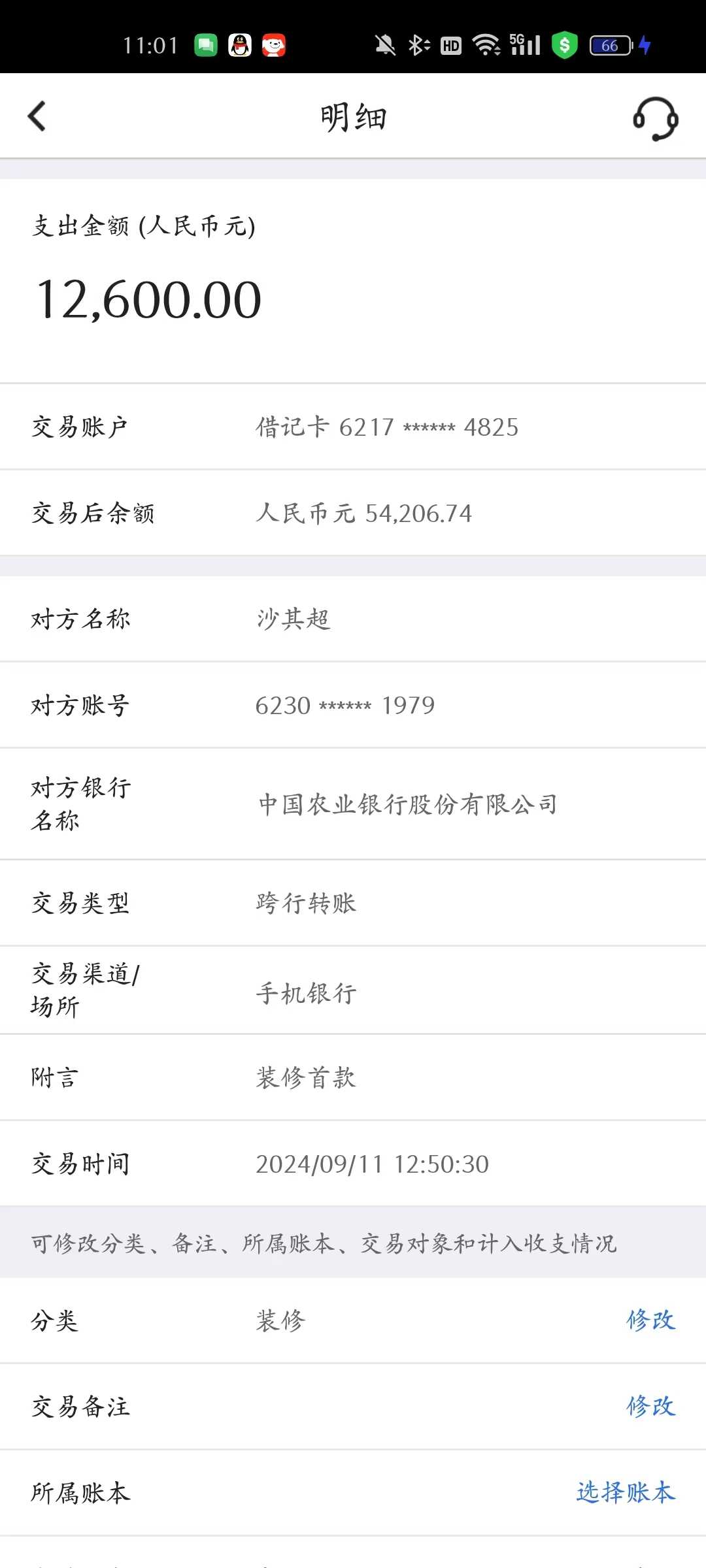Tap 选择账本 for 所属账本
Image resolution: width=706 pixels, height=1568 pixels.
625,1493
